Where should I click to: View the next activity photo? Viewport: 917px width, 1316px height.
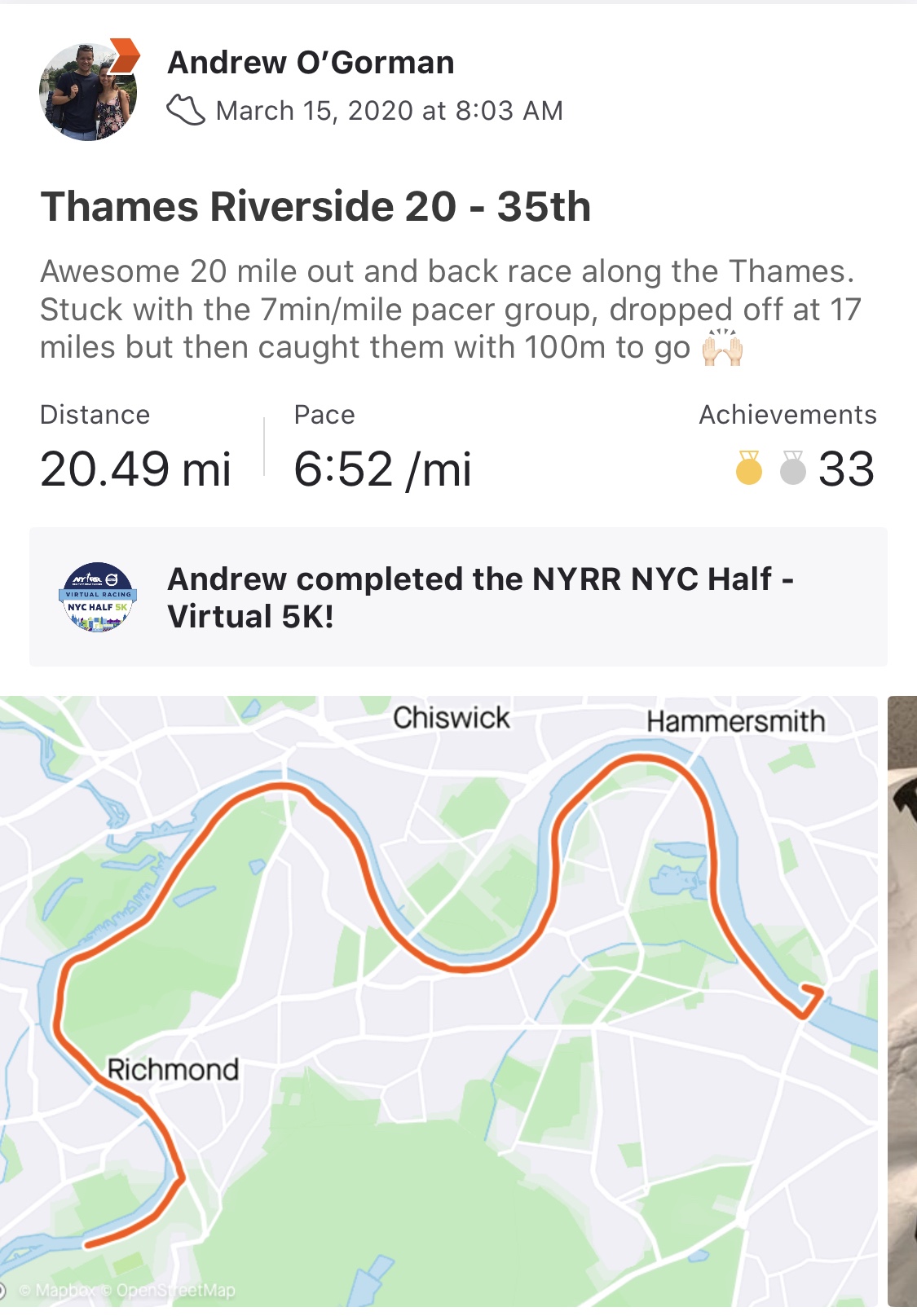point(902,1001)
